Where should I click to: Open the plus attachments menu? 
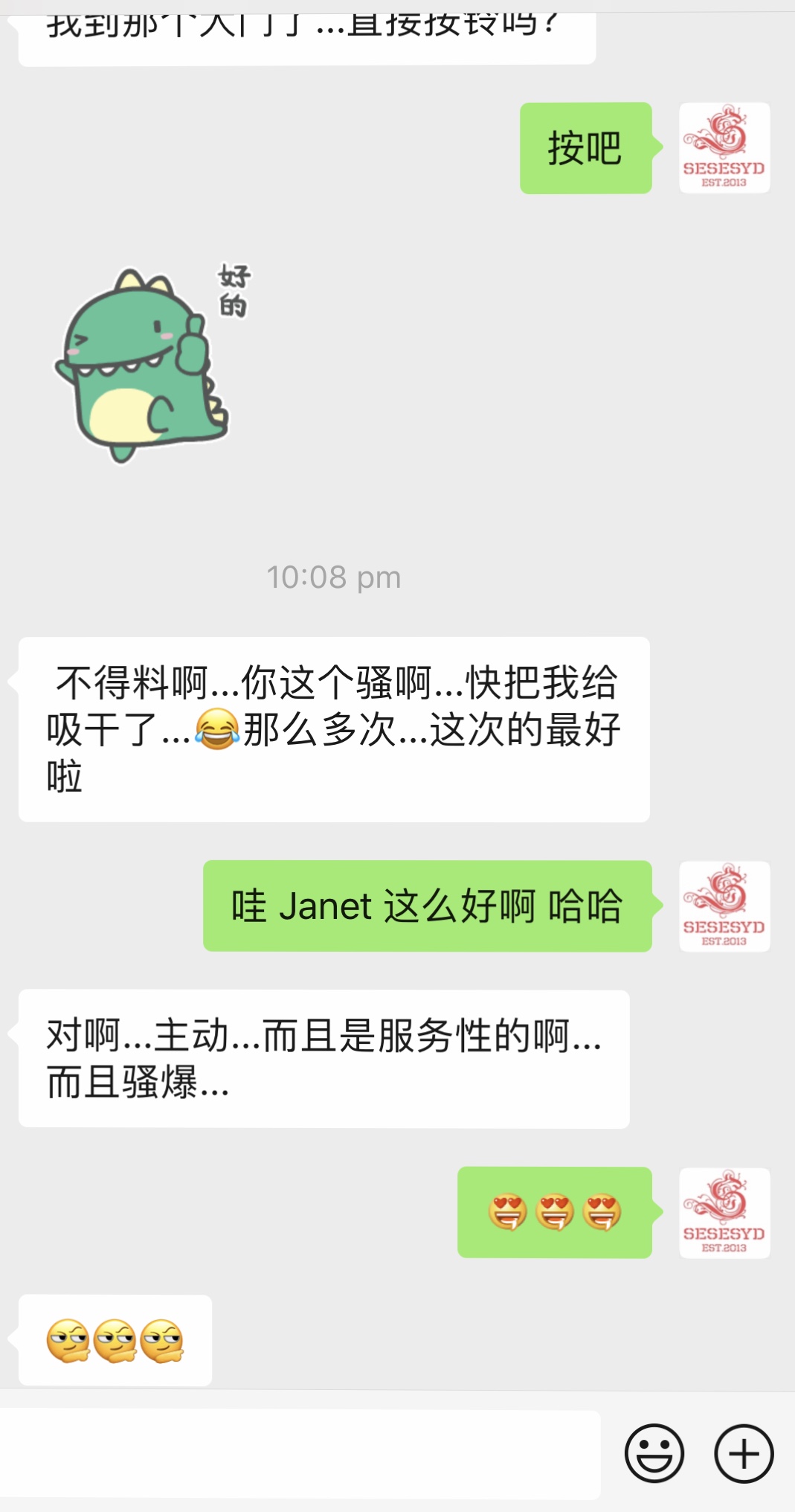tap(744, 1453)
